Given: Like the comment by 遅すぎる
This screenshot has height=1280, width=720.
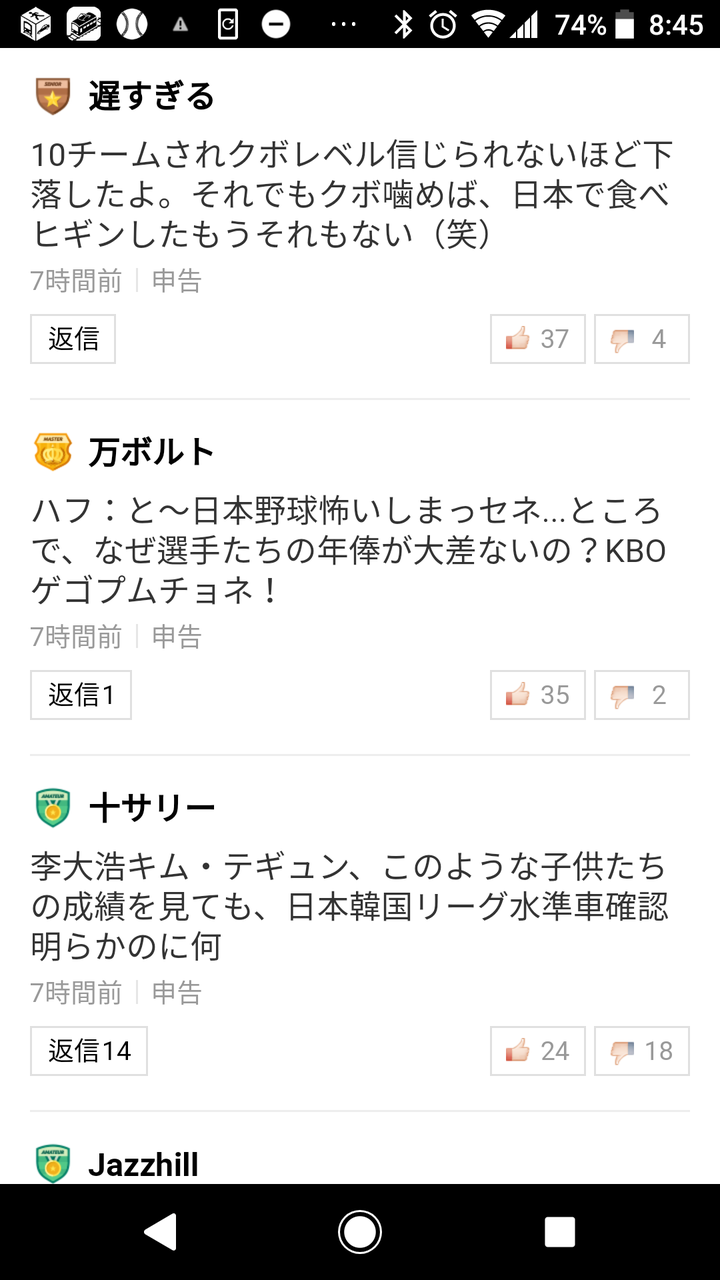Looking at the screenshot, I should (538, 339).
